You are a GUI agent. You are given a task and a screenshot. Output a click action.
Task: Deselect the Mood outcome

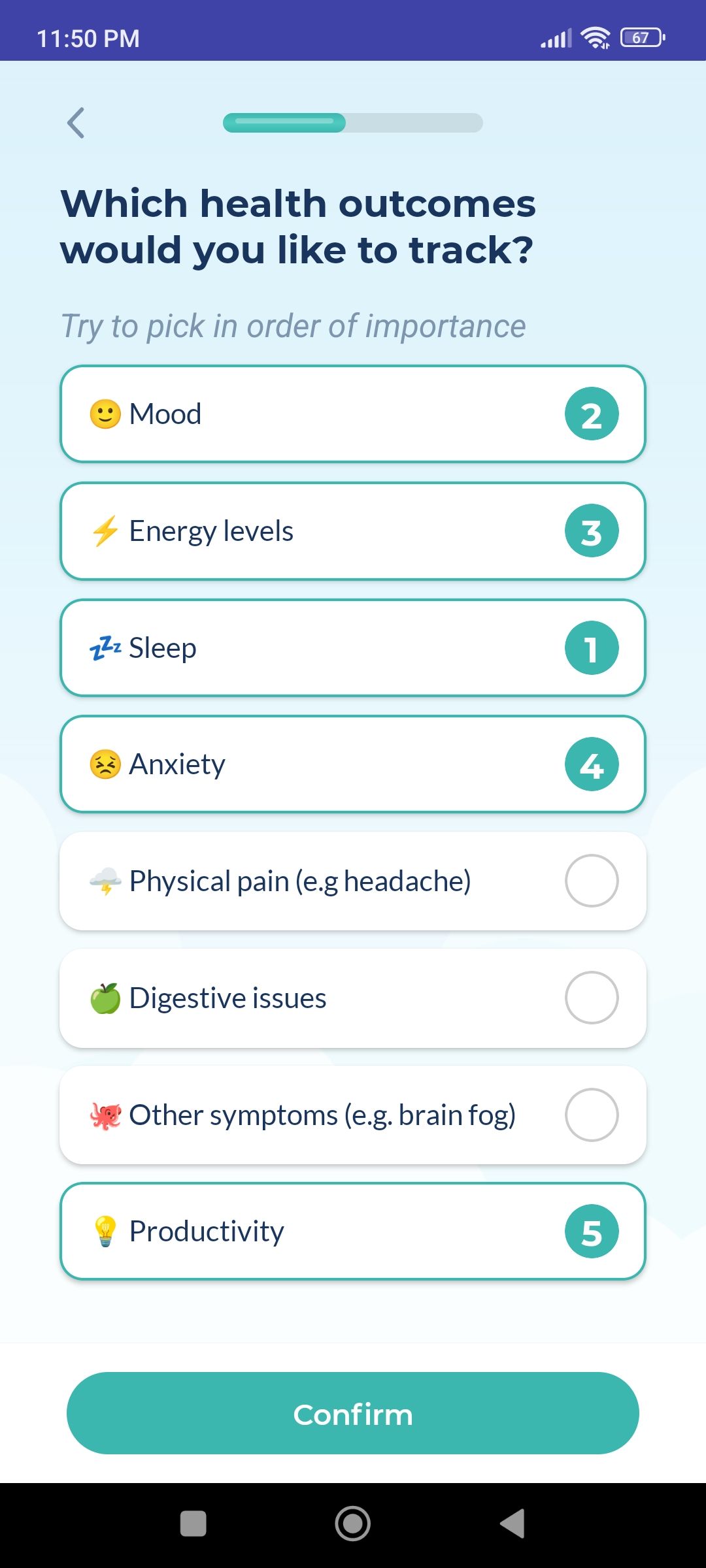[353, 414]
